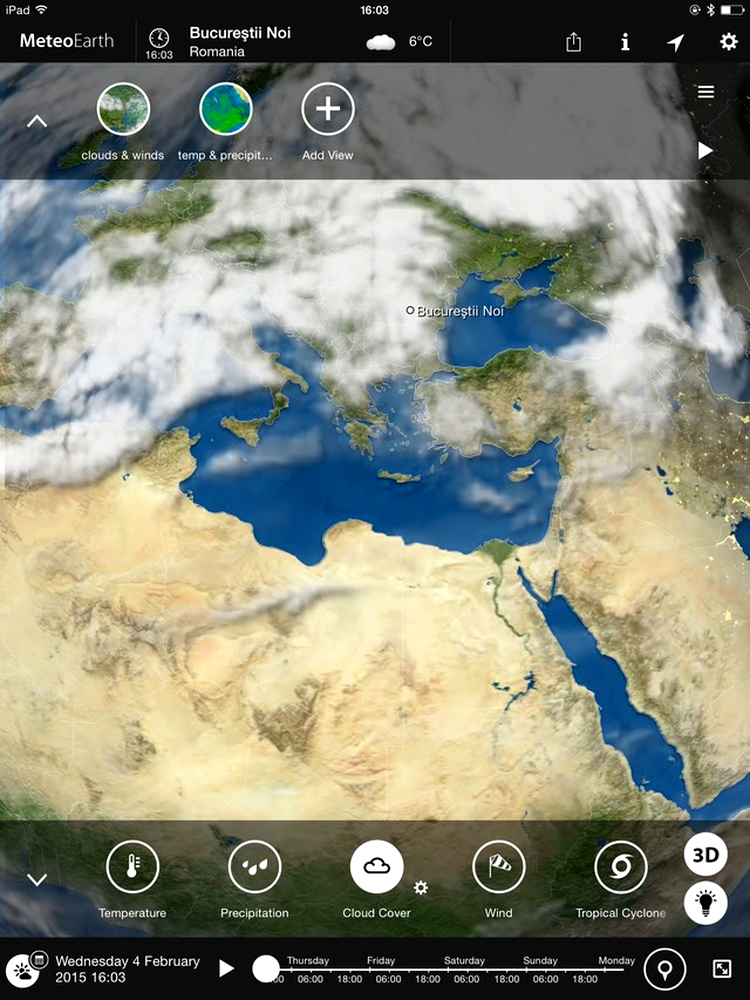Image resolution: width=750 pixels, height=1000 pixels.
Task: Open the location pin button
Action: (665, 968)
